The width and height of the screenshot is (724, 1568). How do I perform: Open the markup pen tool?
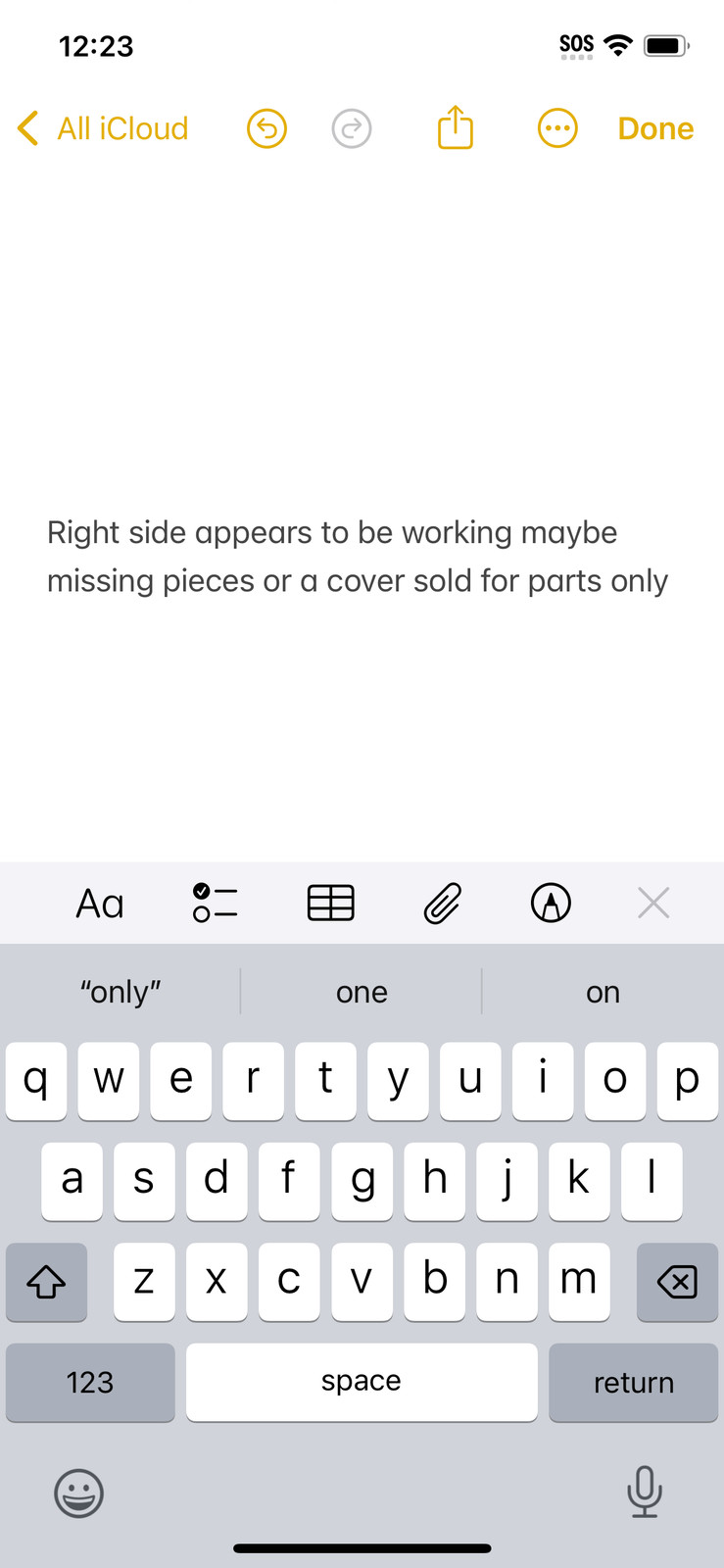point(551,903)
